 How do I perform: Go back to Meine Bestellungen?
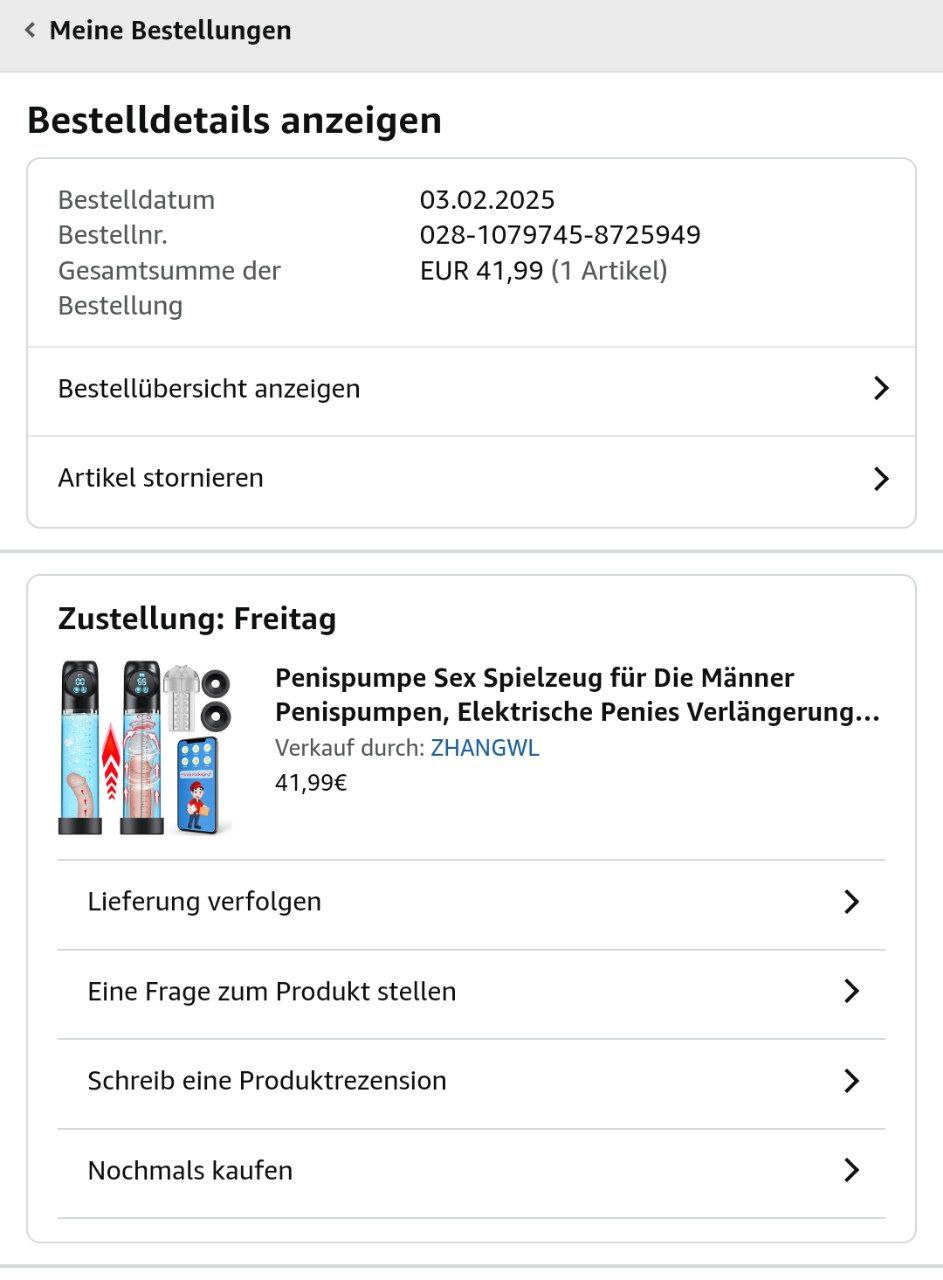coord(158,31)
